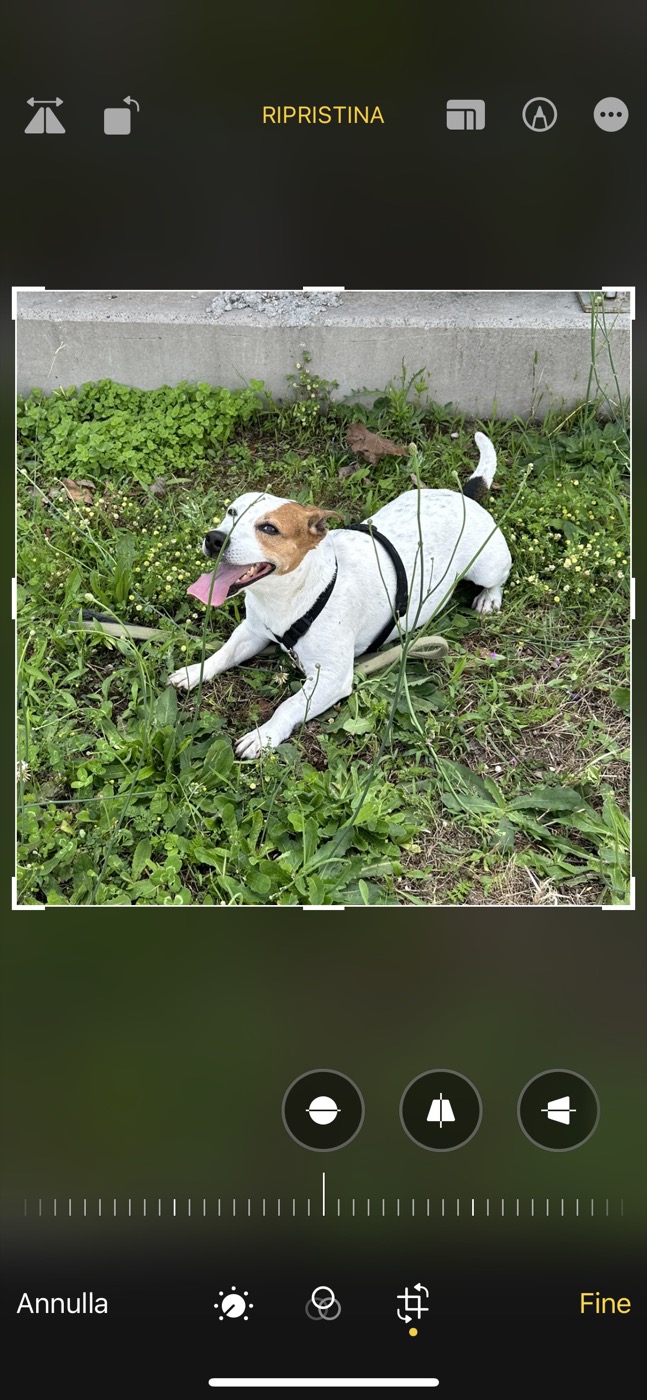Open the markup pen tool
Viewport: 647px width, 1400px height.
click(x=539, y=115)
